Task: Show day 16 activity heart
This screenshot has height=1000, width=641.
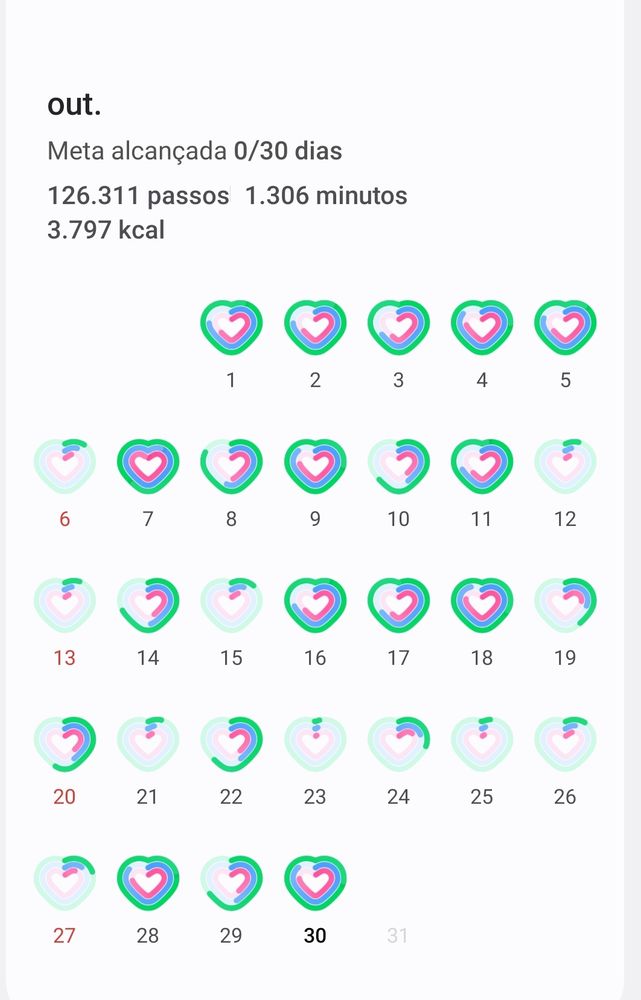Action: (x=315, y=606)
